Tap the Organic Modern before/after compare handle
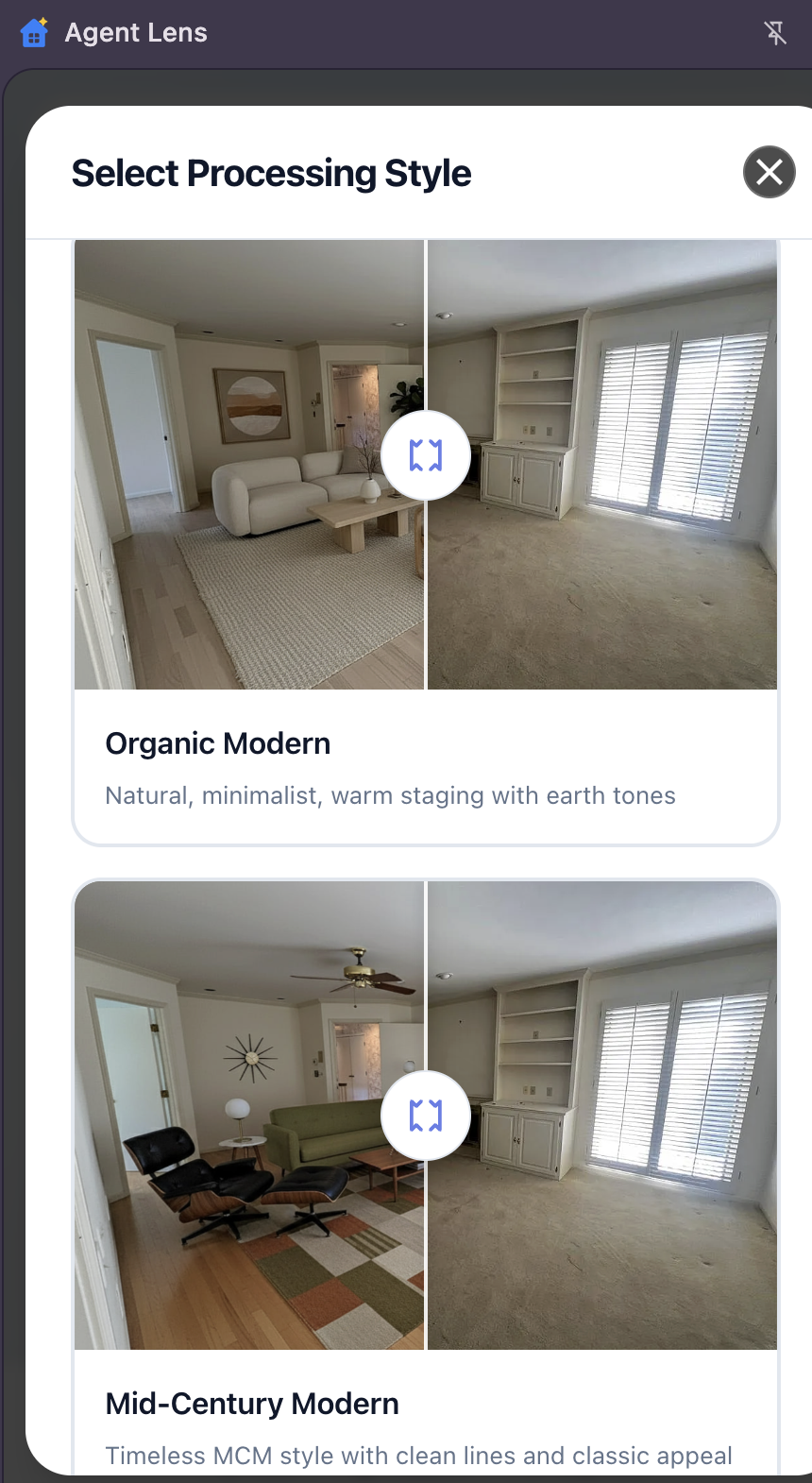Viewport: 812px width, 1483px height. coord(426,455)
